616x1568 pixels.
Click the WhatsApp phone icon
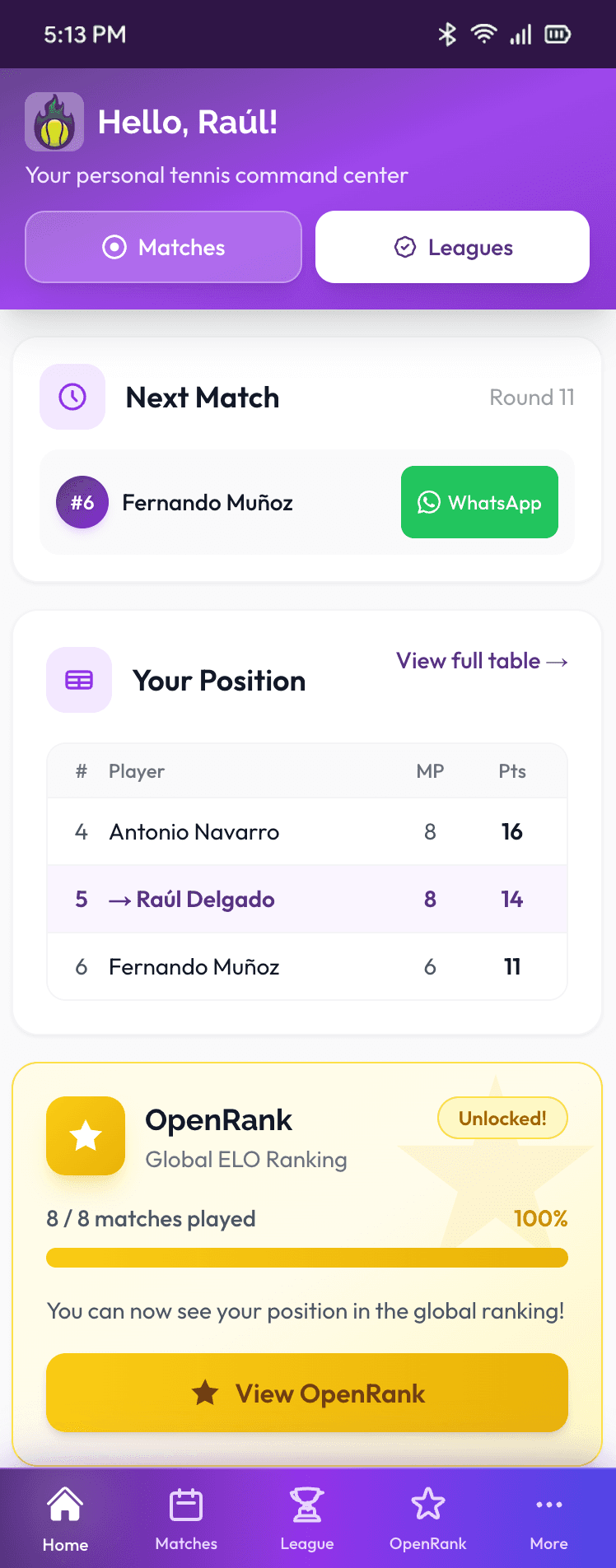point(430,502)
